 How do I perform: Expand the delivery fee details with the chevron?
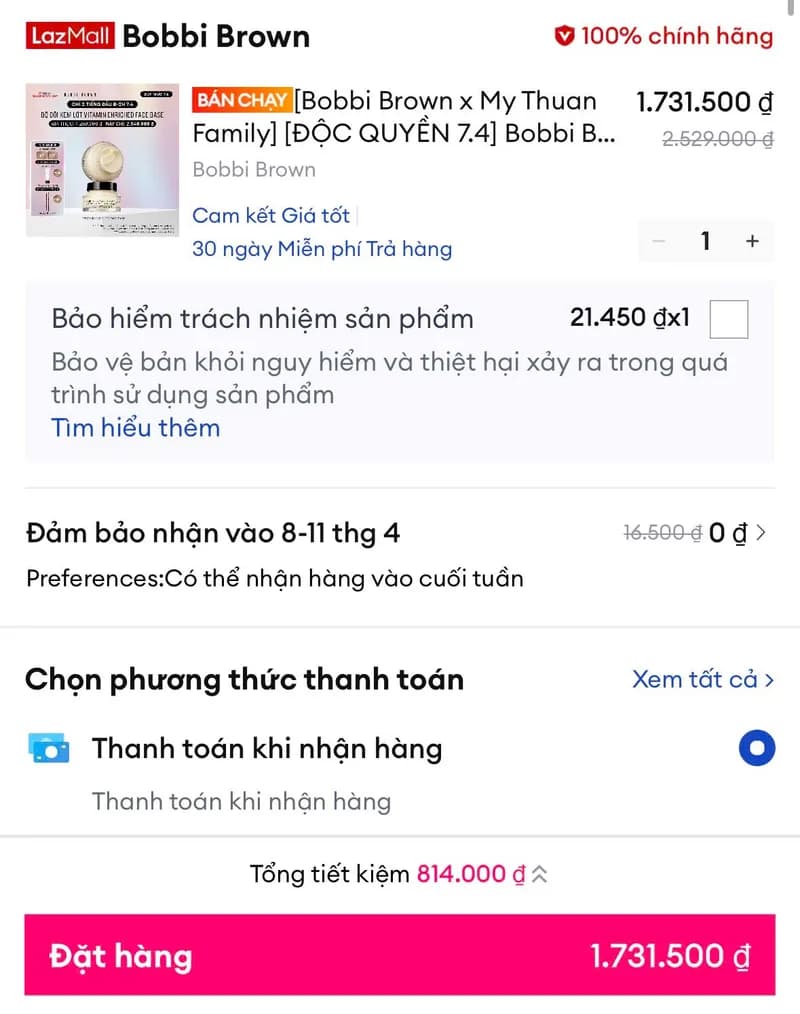coord(760,533)
